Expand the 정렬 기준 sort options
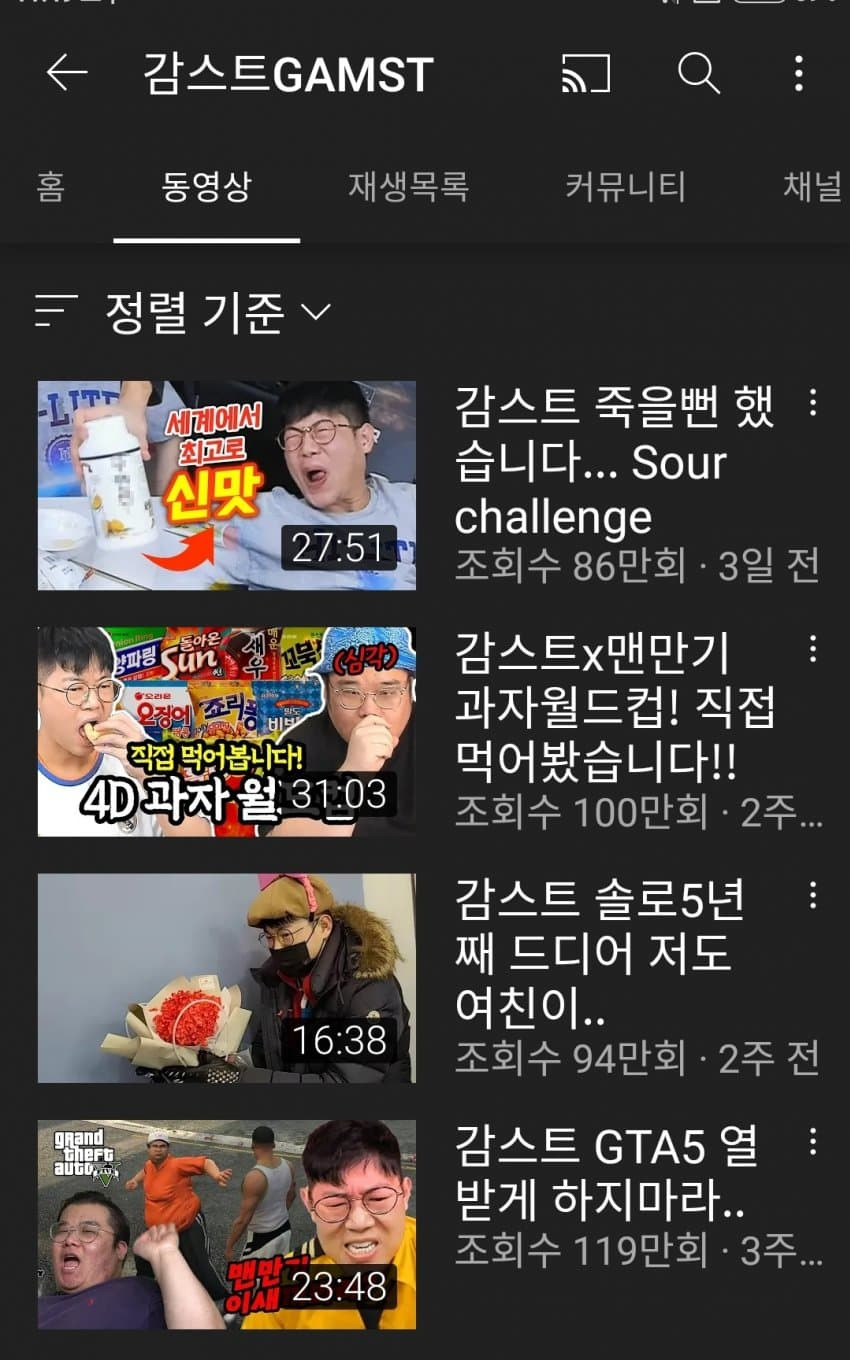The width and height of the screenshot is (850, 1360). (x=183, y=312)
